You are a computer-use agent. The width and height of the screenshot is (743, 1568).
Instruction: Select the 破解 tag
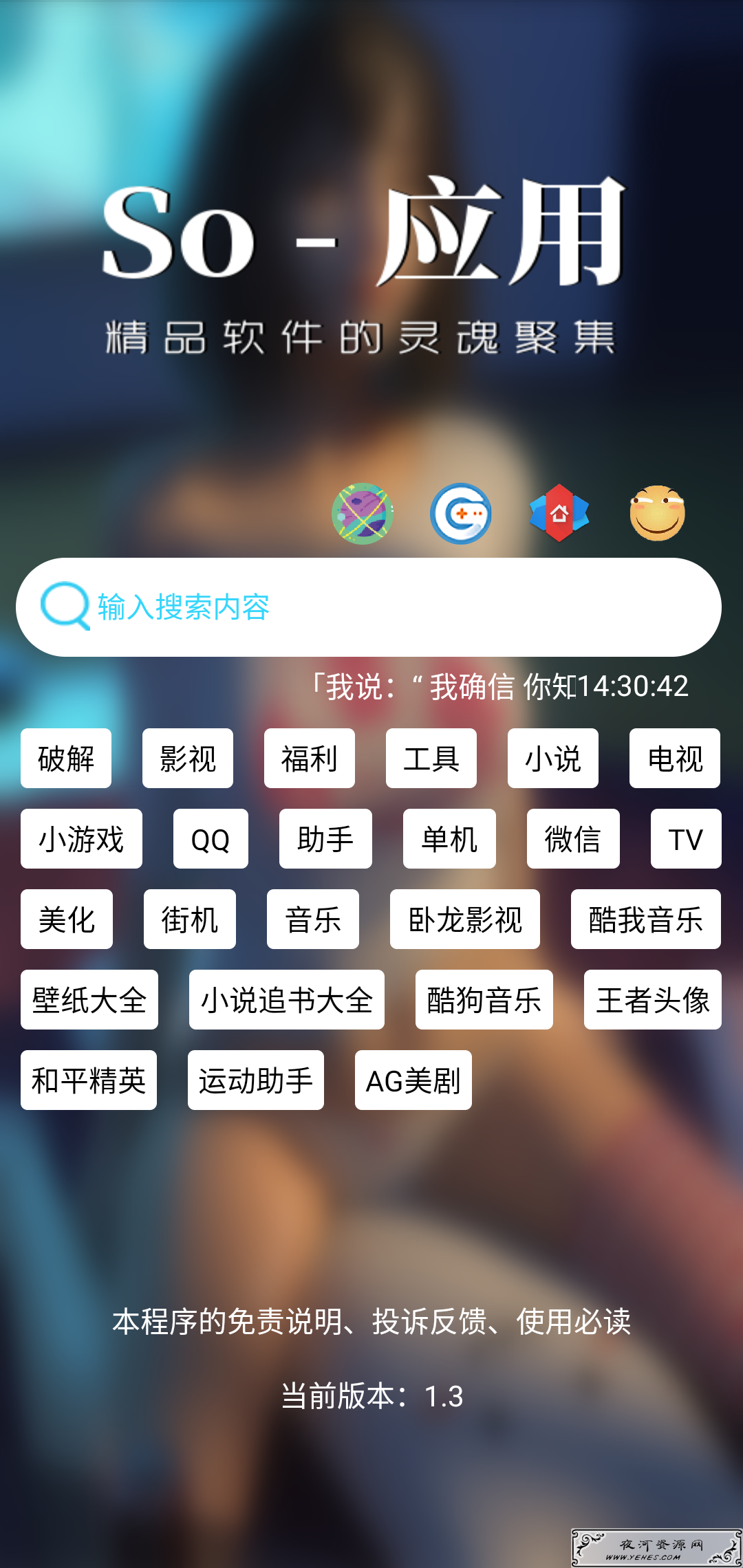tap(66, 759)
